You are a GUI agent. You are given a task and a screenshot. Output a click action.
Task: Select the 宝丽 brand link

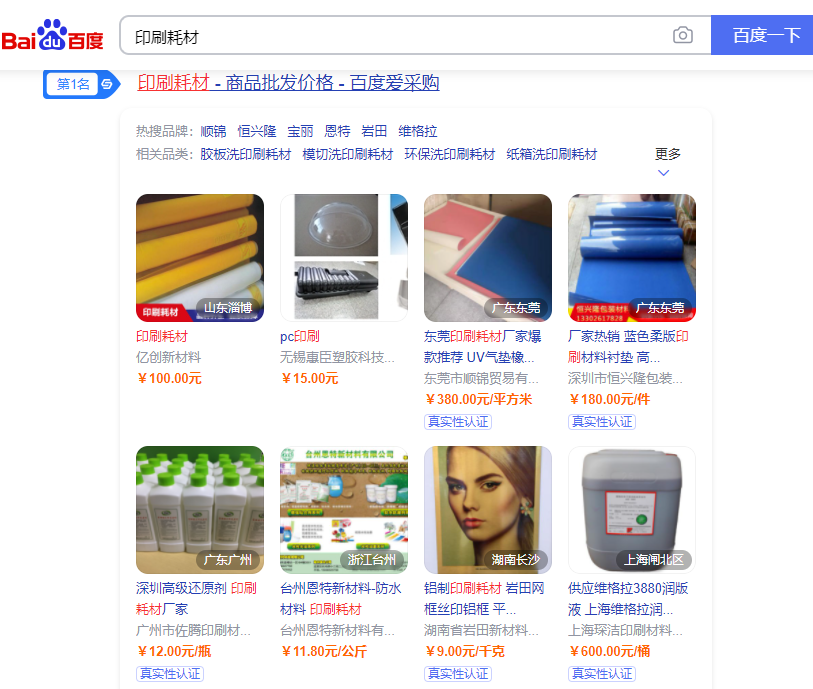tap(300, 131)
